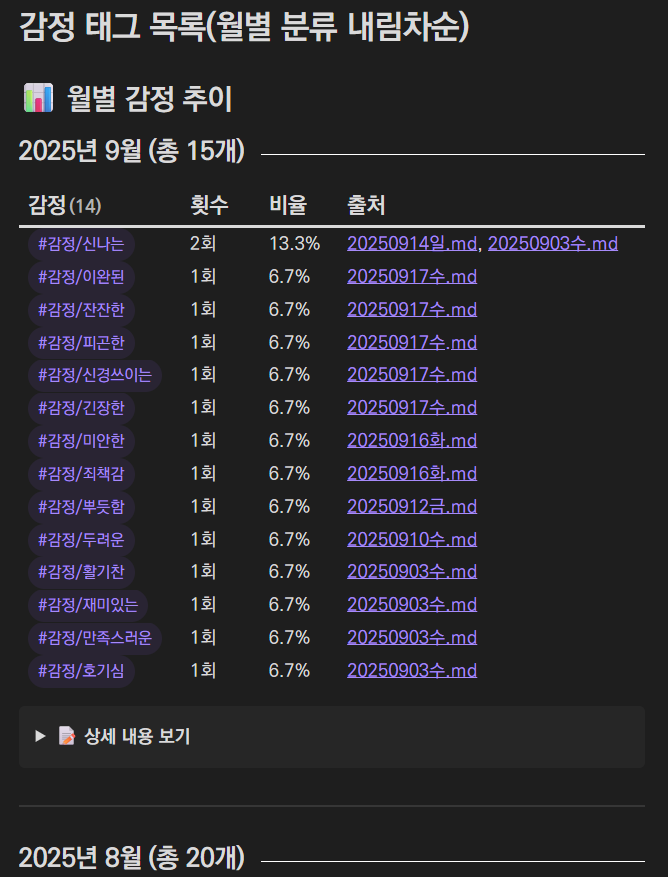Image resolution: width=668 pixels, height=877 pixels.
Task: Open 20250916화.md link in the 미안한 row
Action: (x=412, y=441)
